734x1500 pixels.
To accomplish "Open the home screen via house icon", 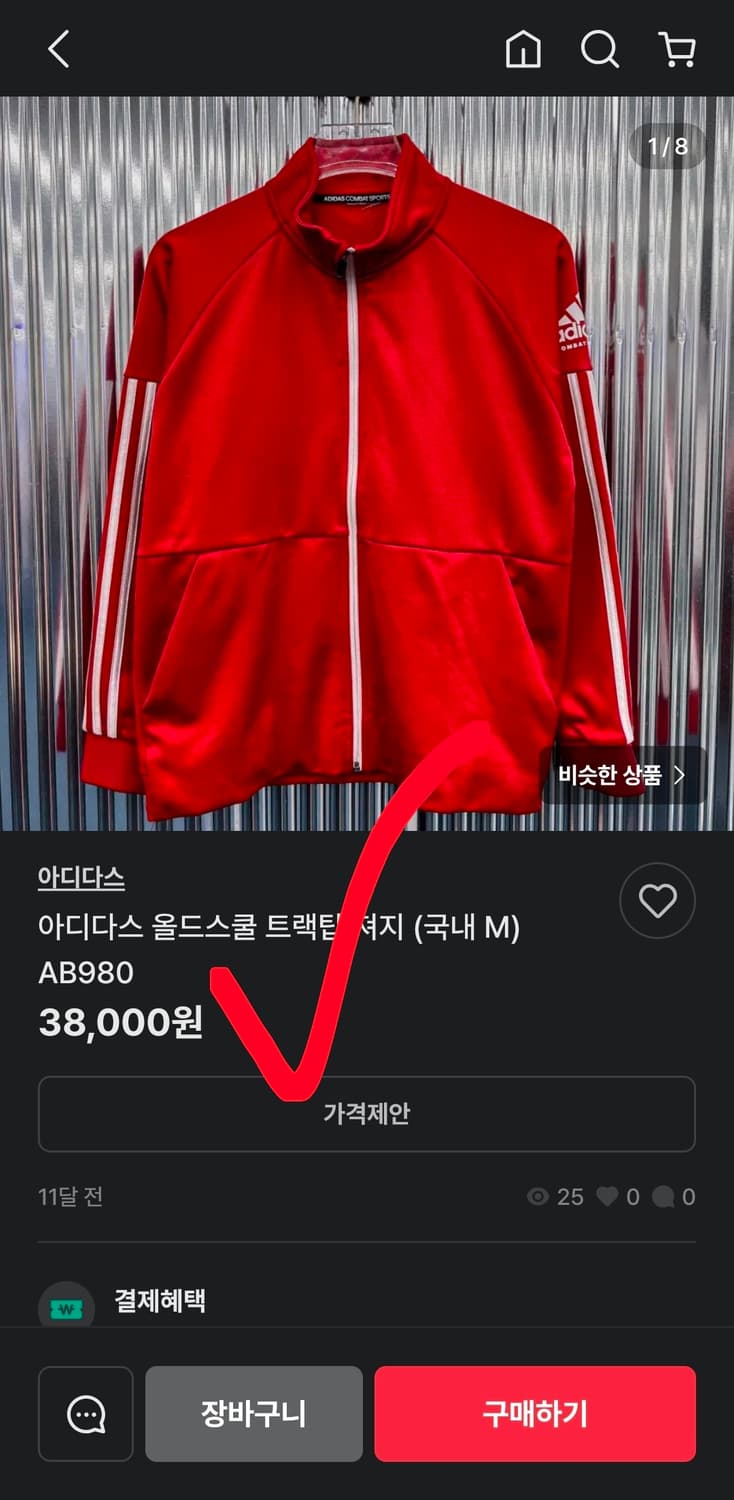I will pyautogui.click(x=524, y=48).
